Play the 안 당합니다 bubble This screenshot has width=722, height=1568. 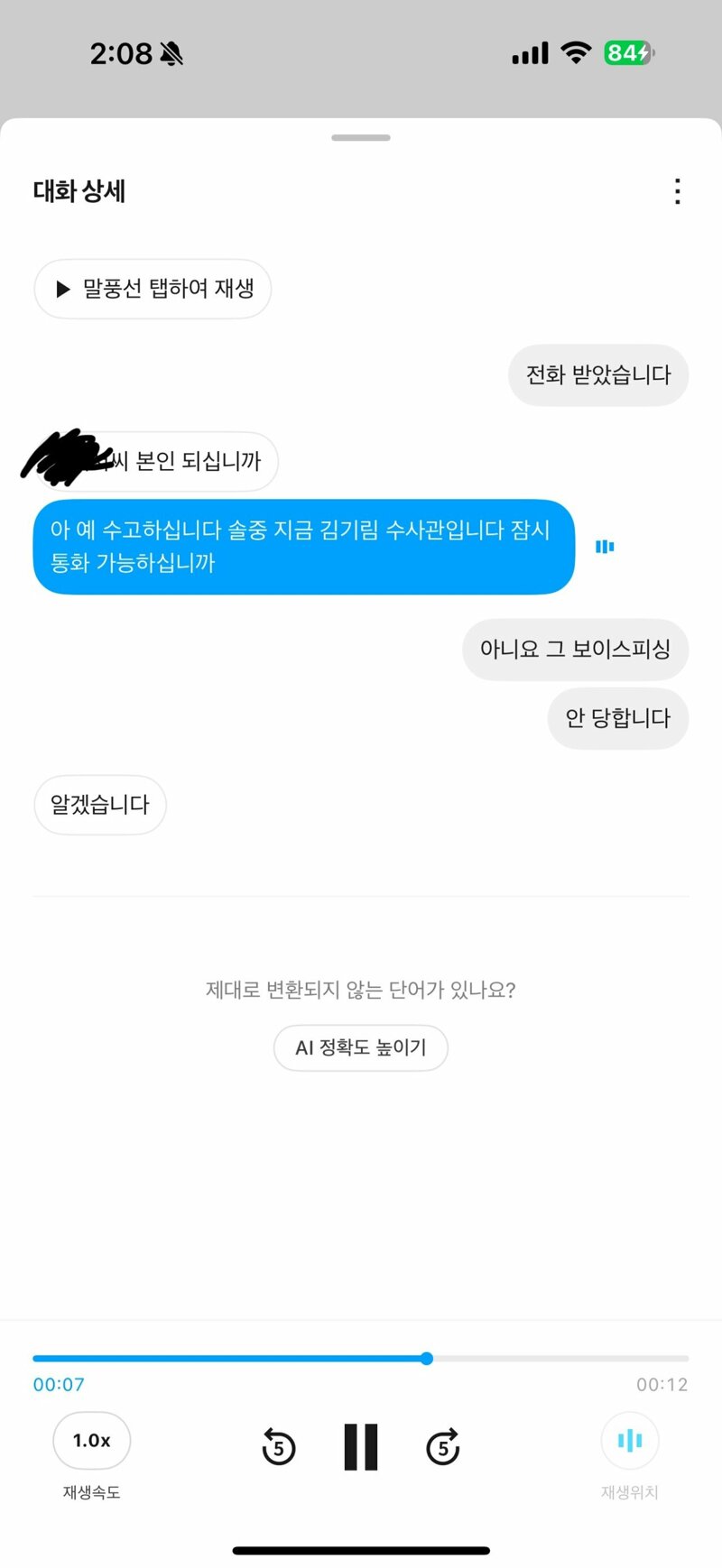click(x=618, y=718)
